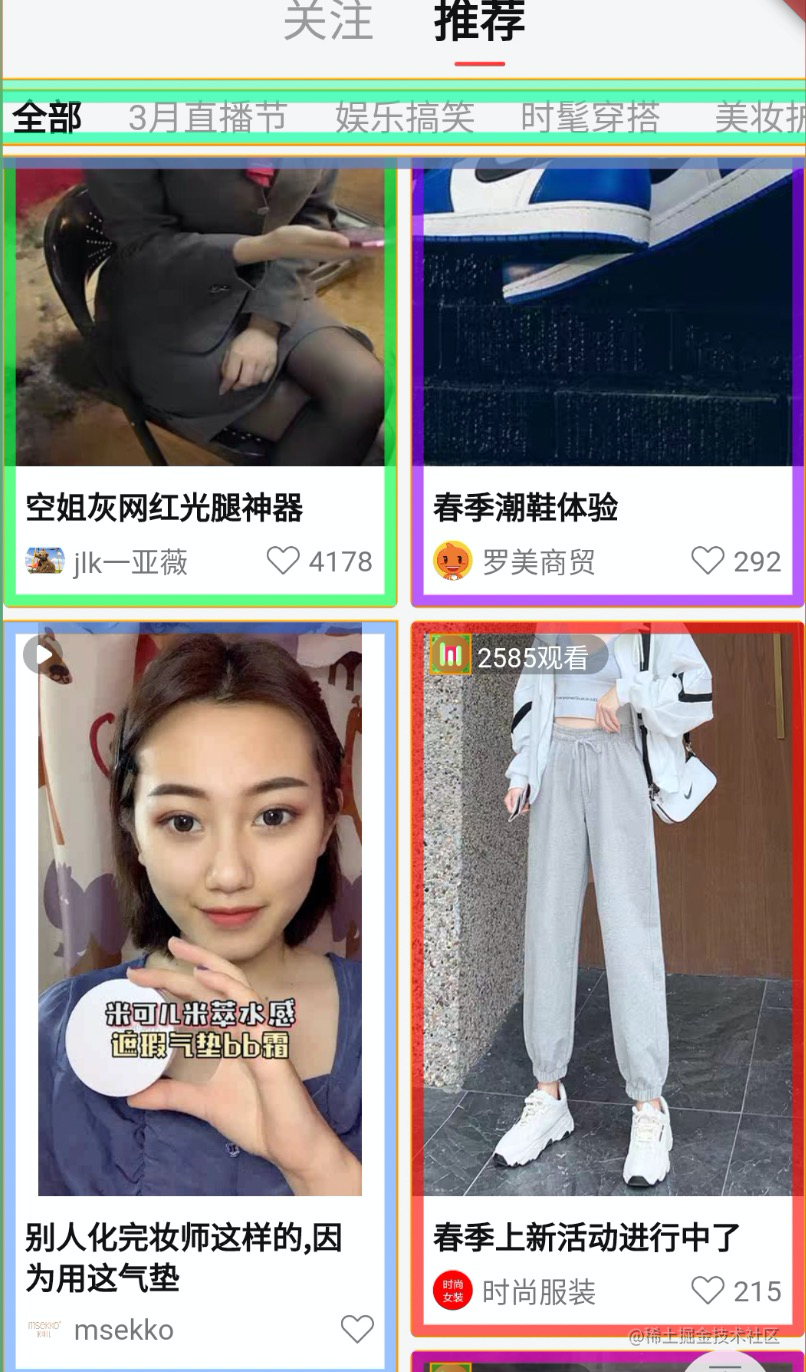Select the 推荐 tab
Image resolution: width=806 pixels, height=1372 pixels.
pos(480,20)
